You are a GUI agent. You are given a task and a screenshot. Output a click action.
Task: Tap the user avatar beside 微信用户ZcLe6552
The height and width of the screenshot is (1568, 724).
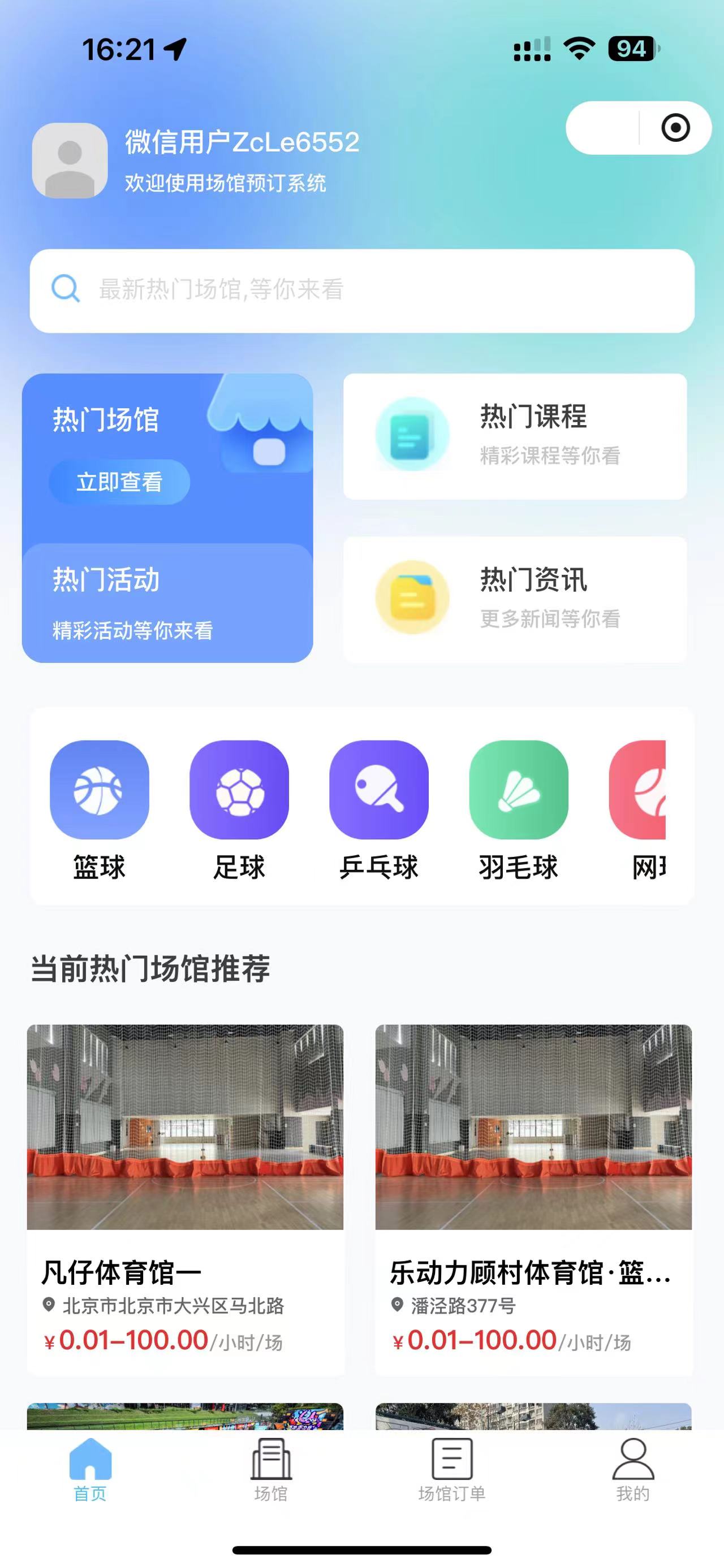(70, 160)
